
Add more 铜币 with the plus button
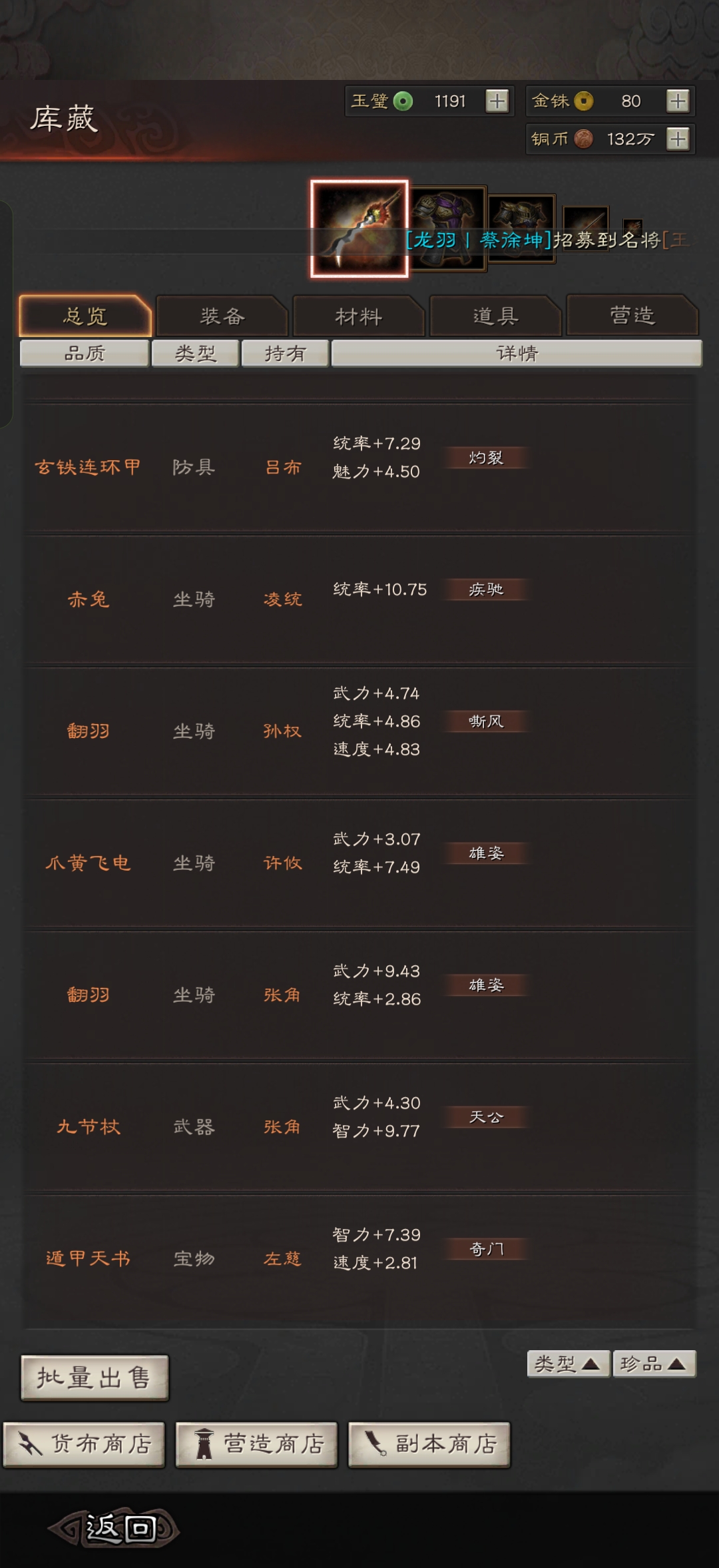point(678,139)
